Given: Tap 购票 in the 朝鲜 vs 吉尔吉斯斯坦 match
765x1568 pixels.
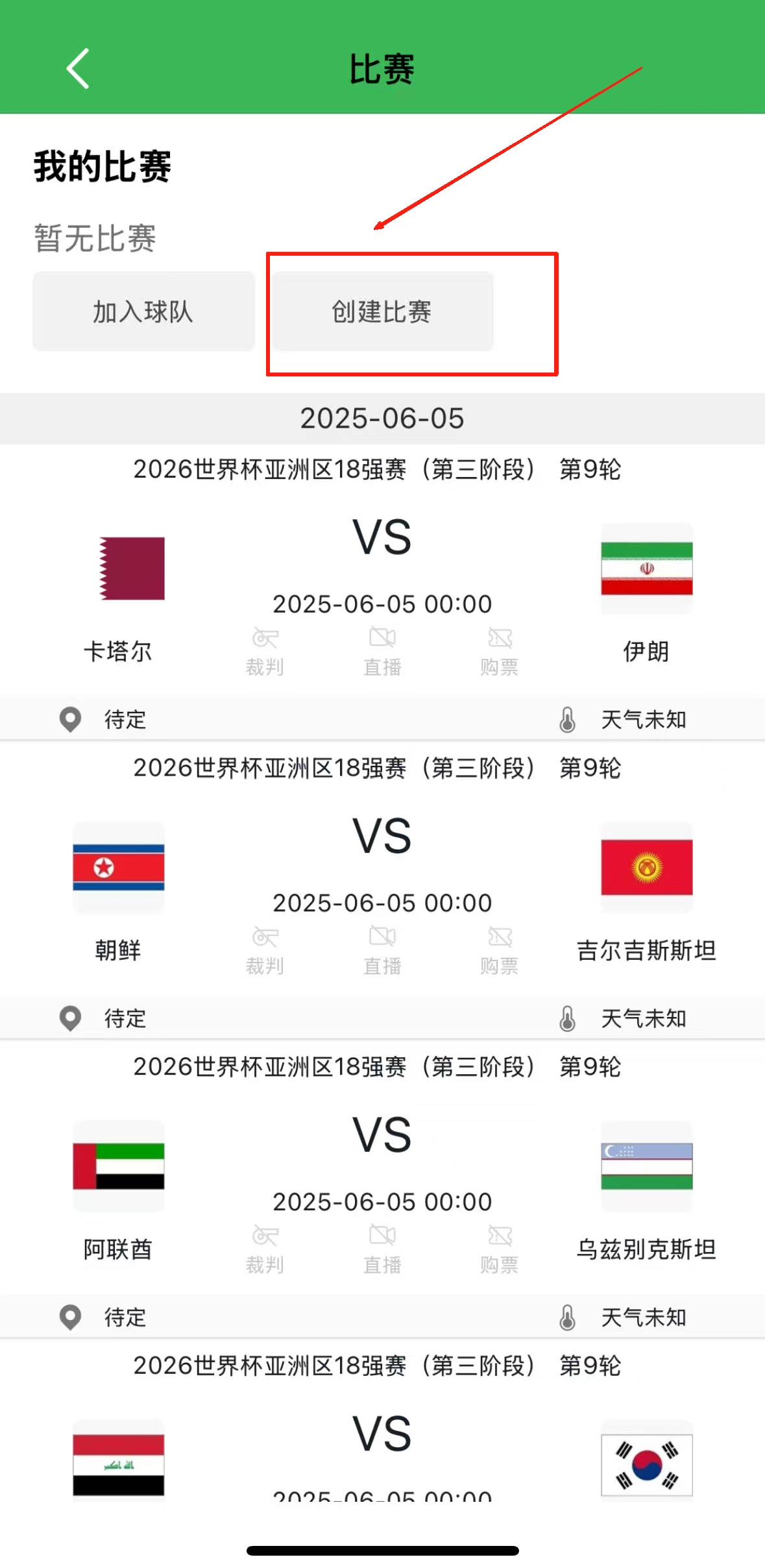Looking at the screenshot, I should tap(500, 951).
